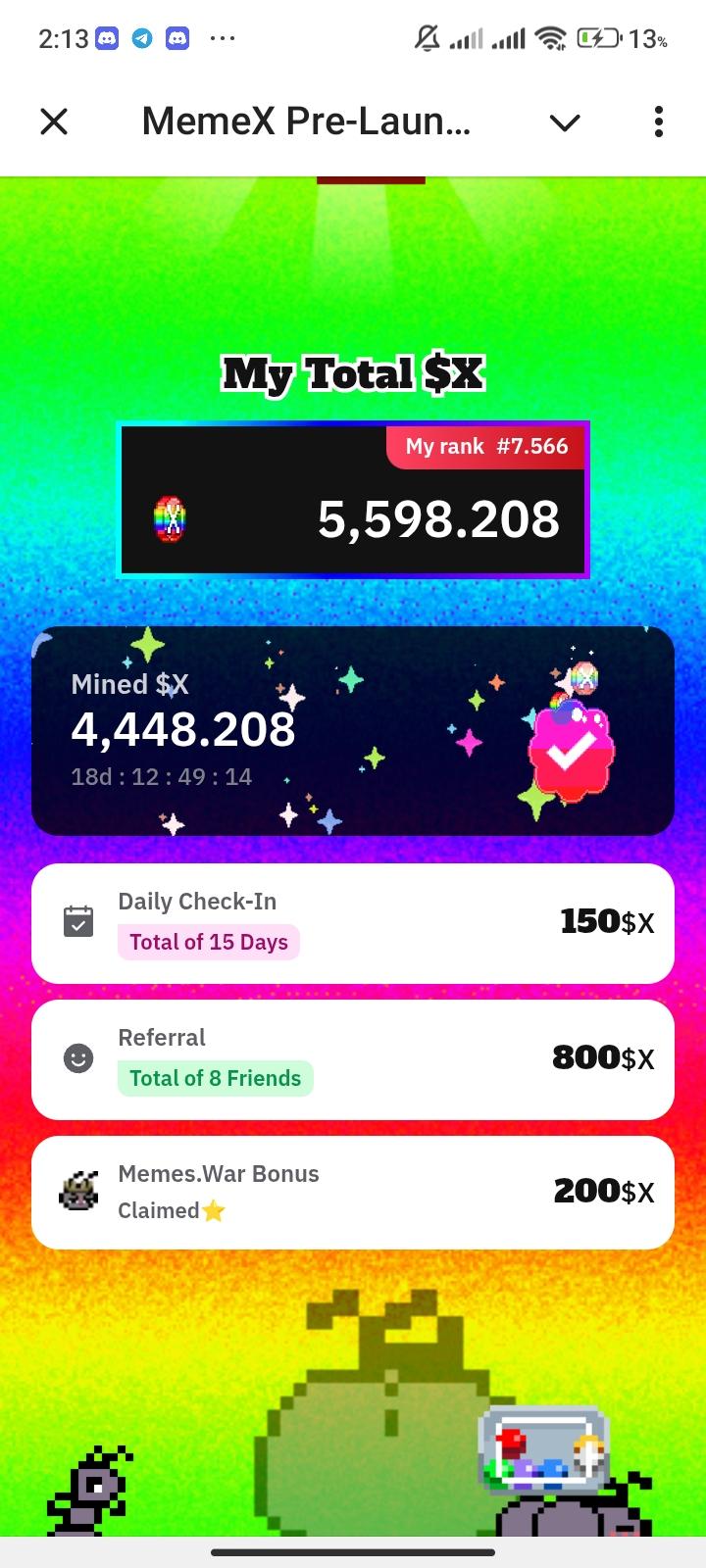Open the Daily Check-In row
706x1568 pixels.
tap(353, 922)
